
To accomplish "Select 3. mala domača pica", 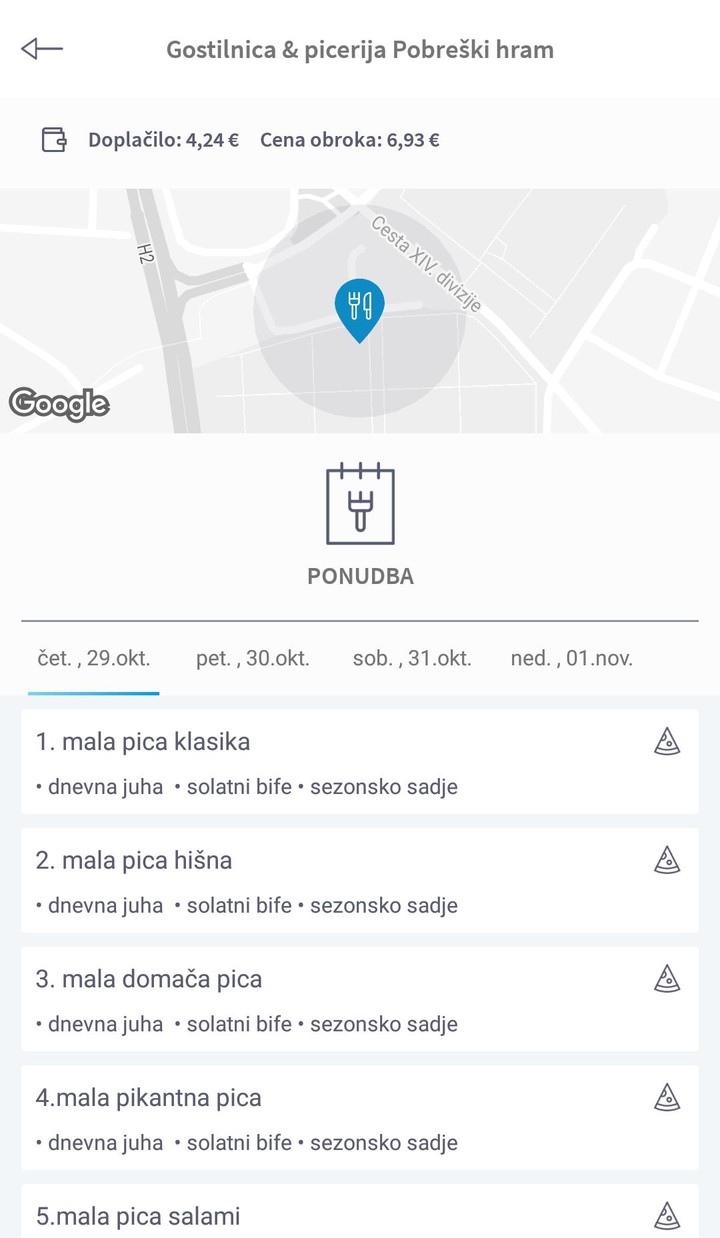I will pyautogui.click(x=359, y=999).
